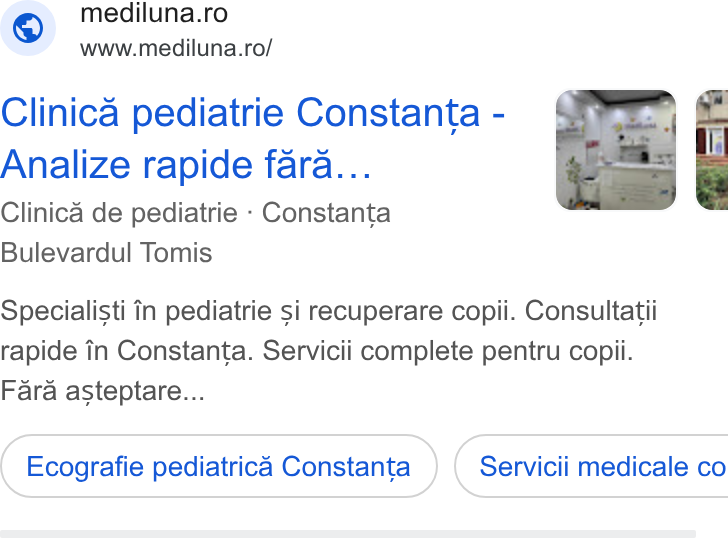View the clinic reception photo
Viewport: 728px width, 538px height.
pyautogui.click(x=616, y=150)
